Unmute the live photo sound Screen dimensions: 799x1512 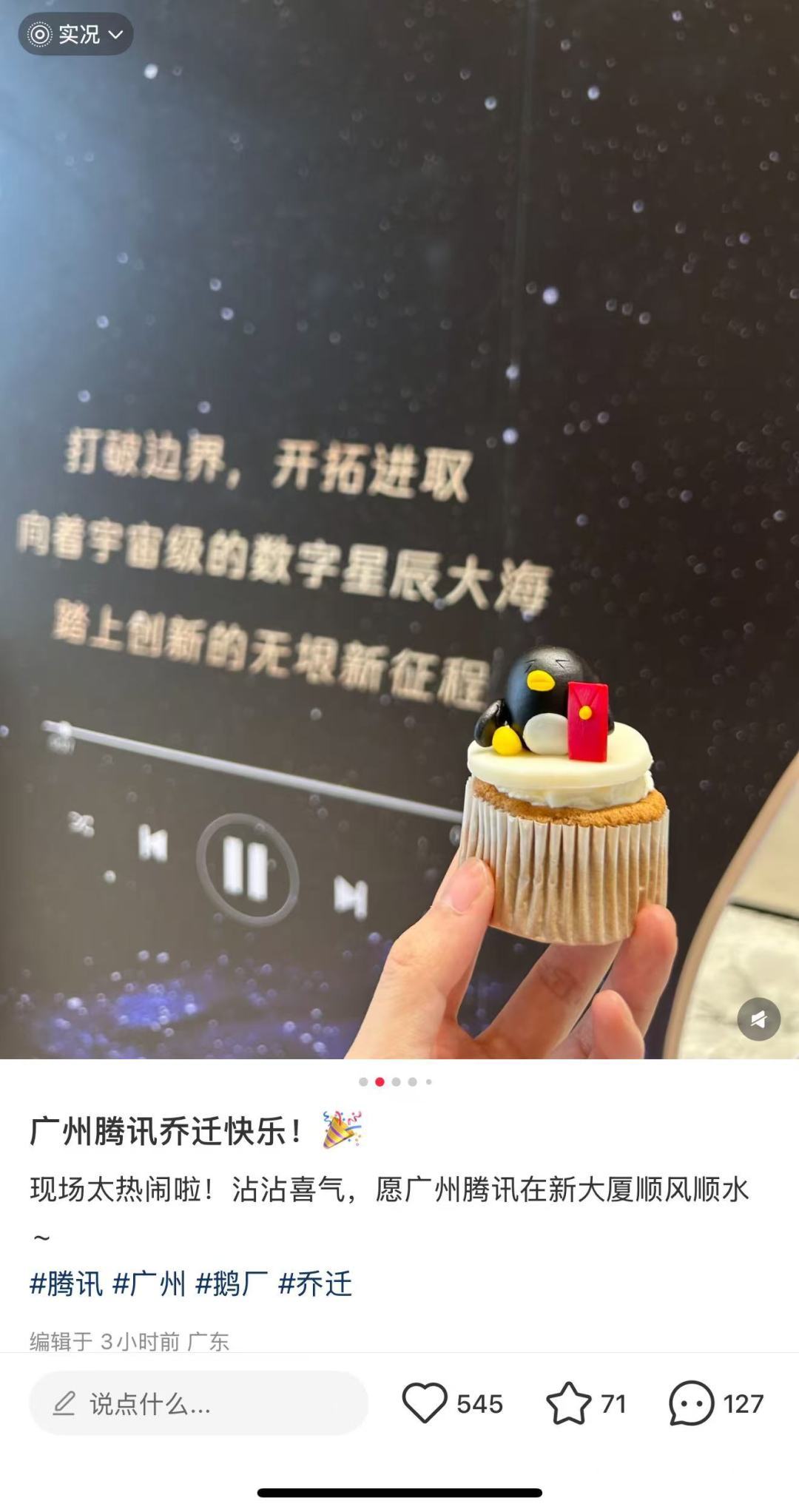(758, 1019)
